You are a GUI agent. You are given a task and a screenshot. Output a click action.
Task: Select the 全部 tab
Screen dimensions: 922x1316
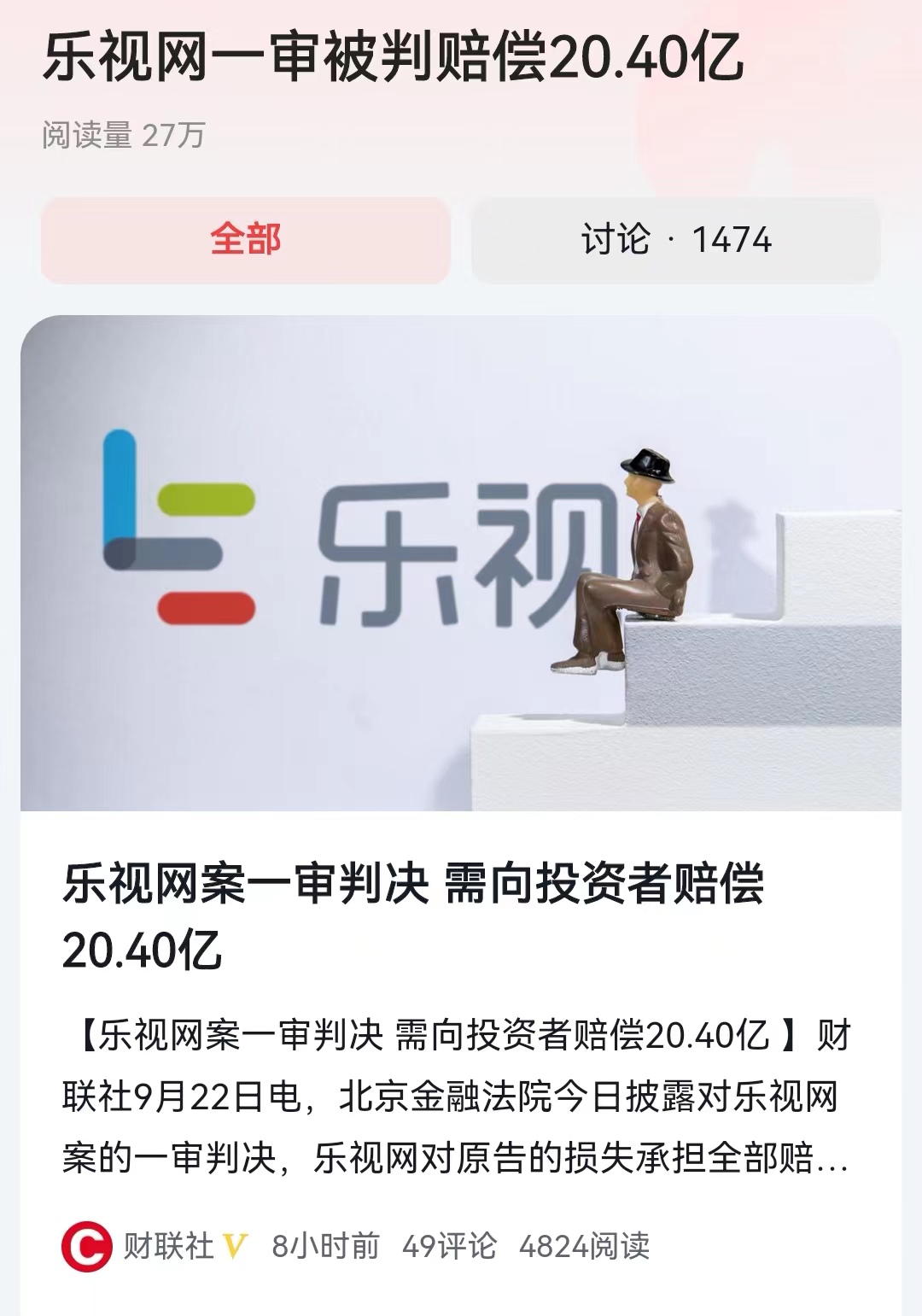[x=247, y=240]
